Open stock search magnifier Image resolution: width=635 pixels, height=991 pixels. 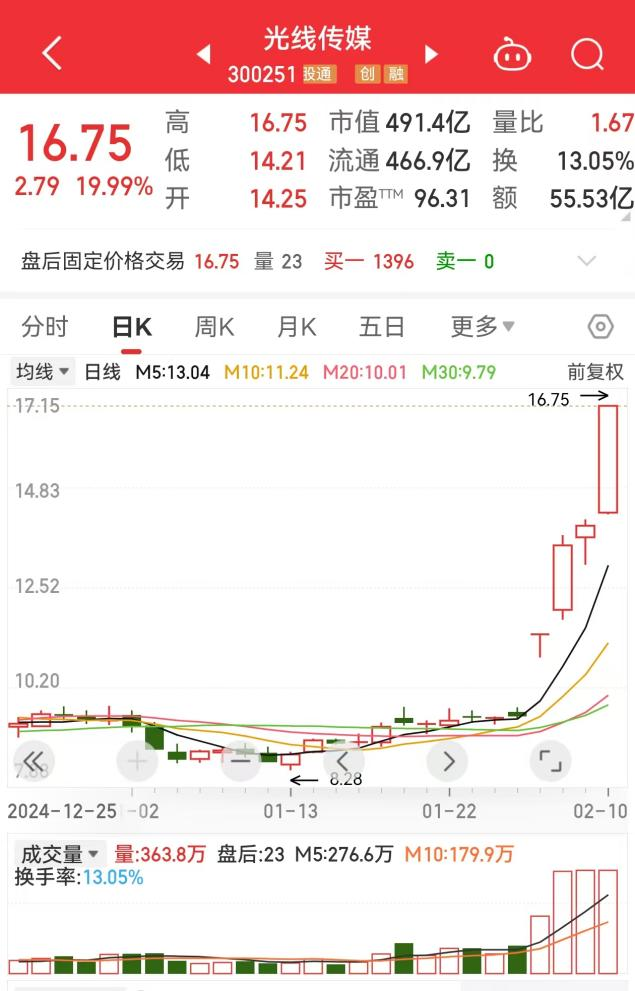588,55
